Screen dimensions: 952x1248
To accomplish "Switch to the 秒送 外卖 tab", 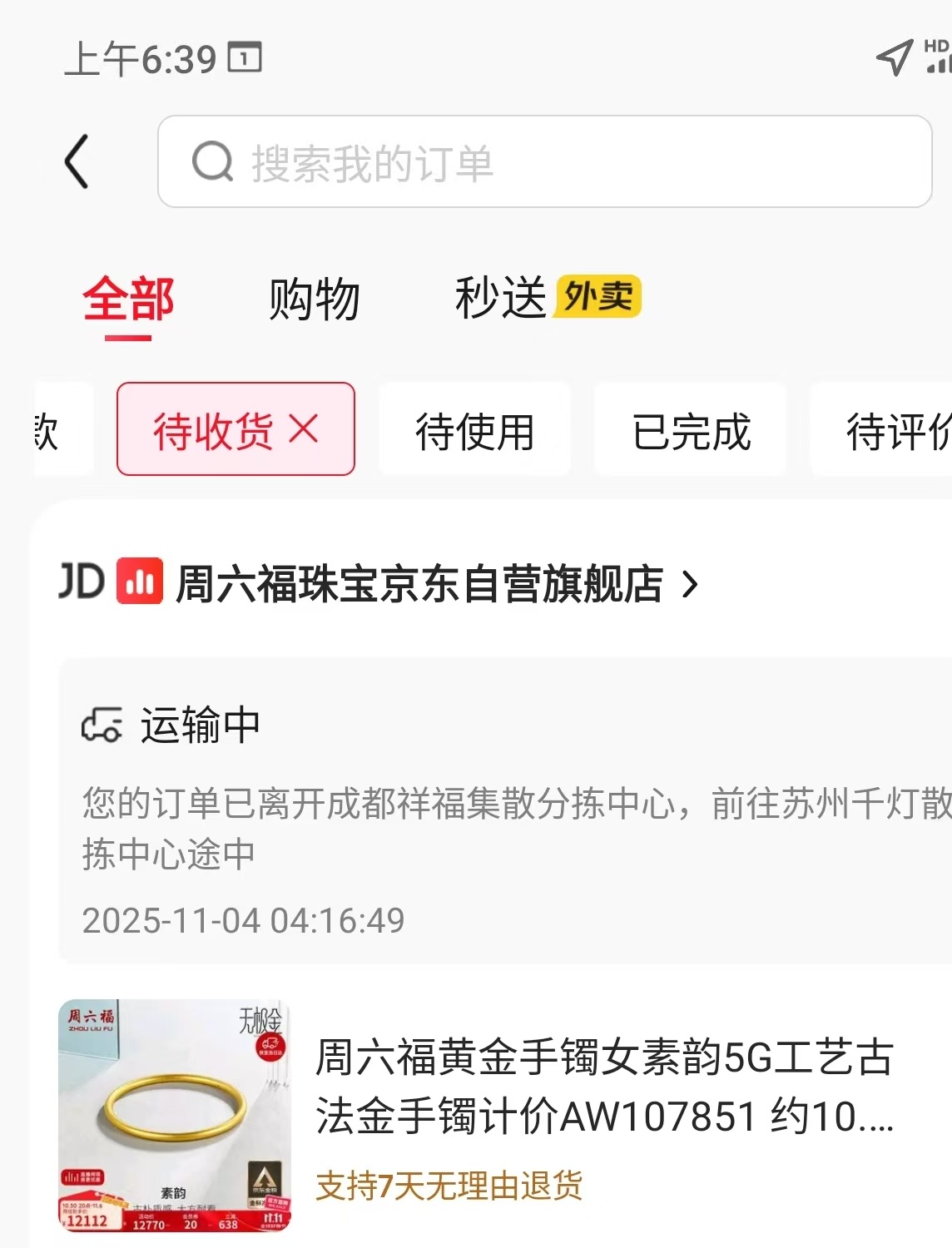I will click(x=546, y=298).
